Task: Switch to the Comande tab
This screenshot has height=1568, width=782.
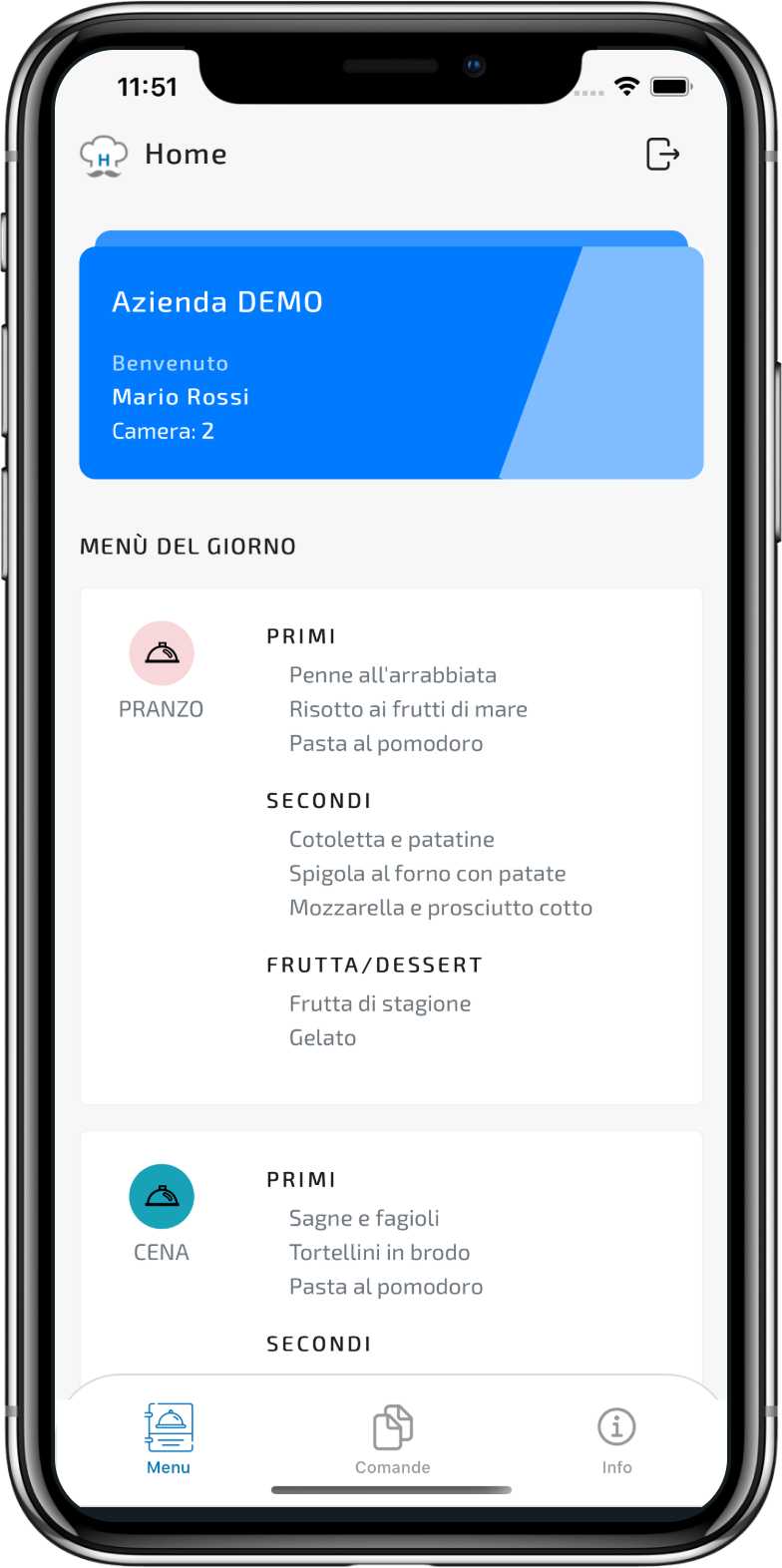Action: (x=393, y=1439)
